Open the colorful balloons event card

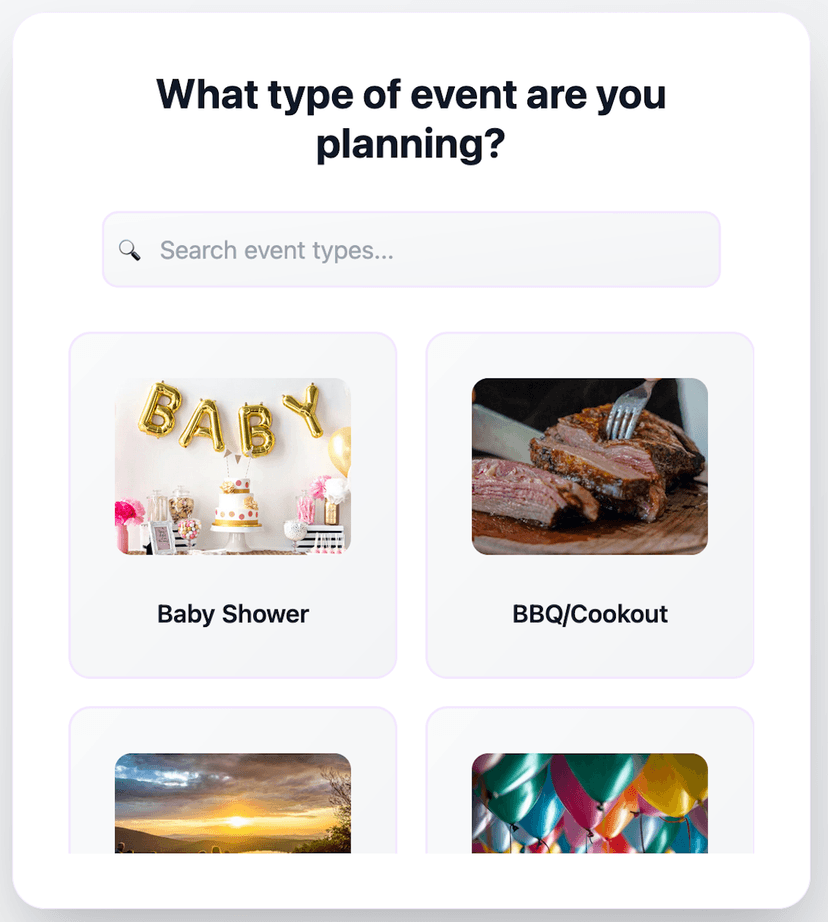(589, 800)
